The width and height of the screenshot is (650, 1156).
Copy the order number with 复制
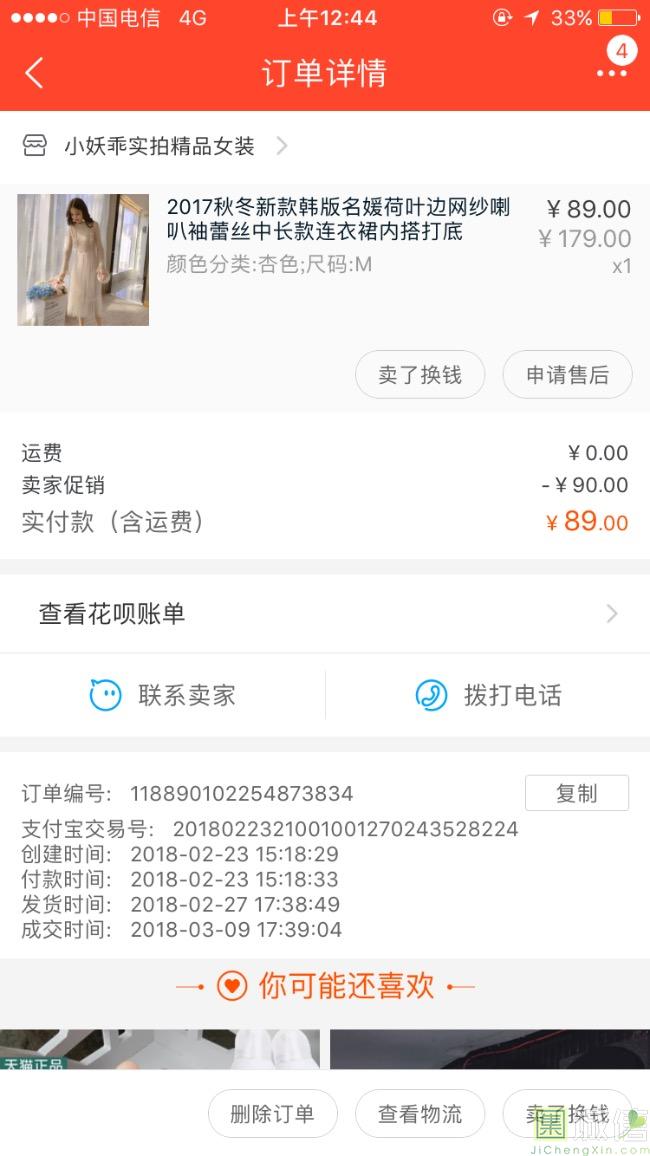tap(576, 793)
